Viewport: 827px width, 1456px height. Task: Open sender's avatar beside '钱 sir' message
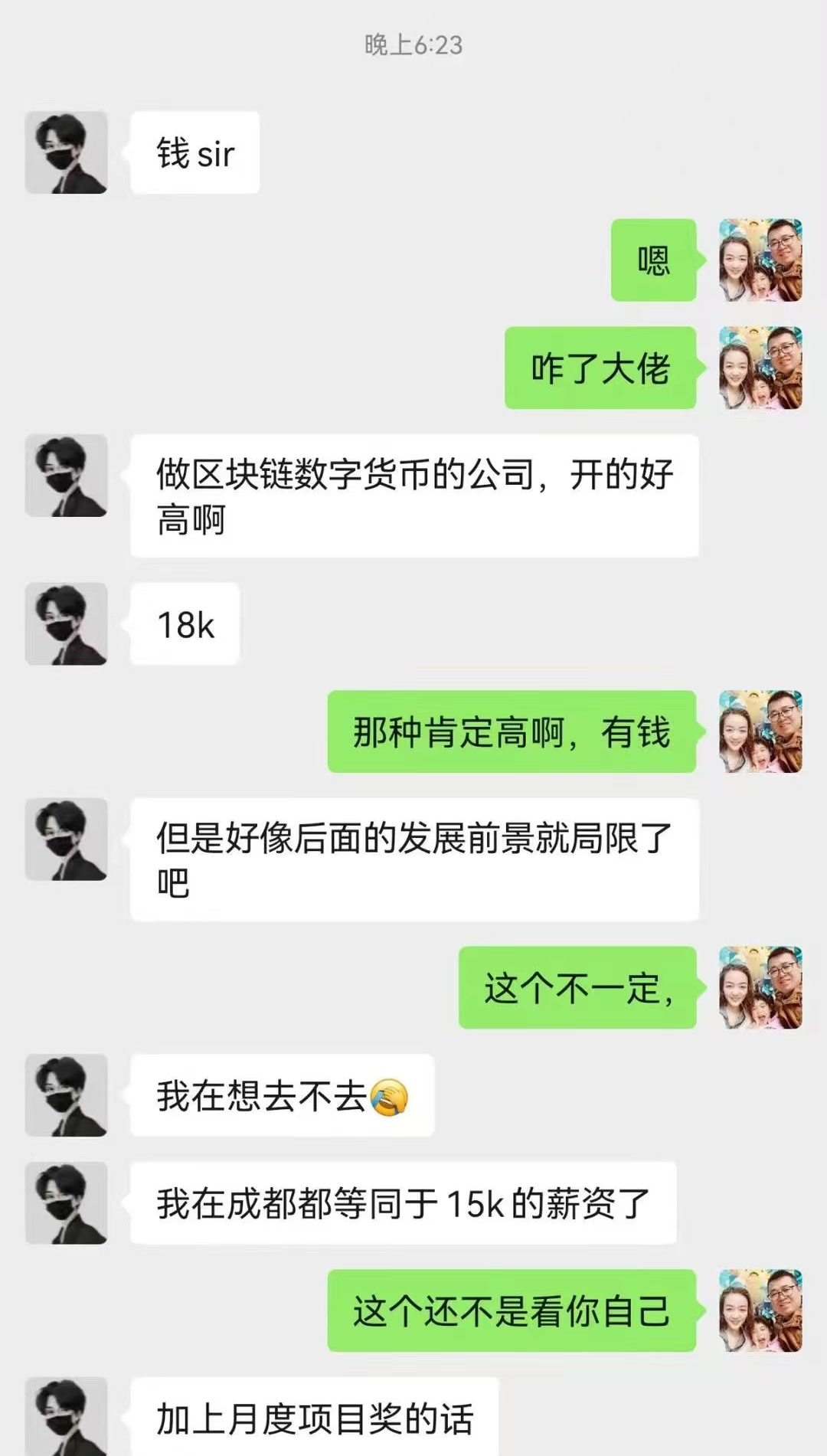(66, 152)
